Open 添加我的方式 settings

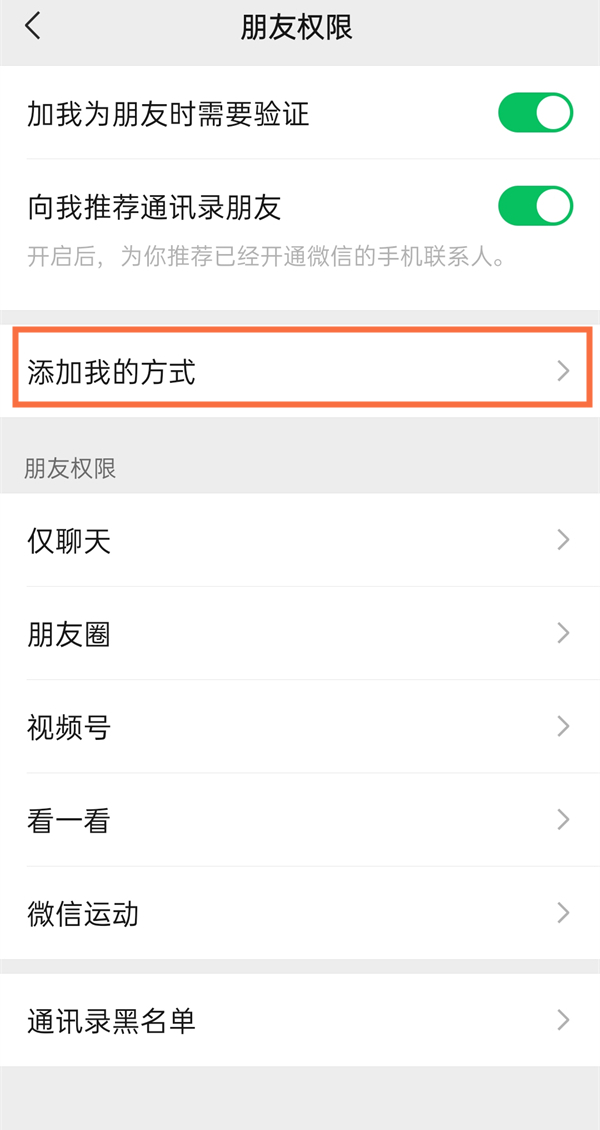click(x=300, y=372)
